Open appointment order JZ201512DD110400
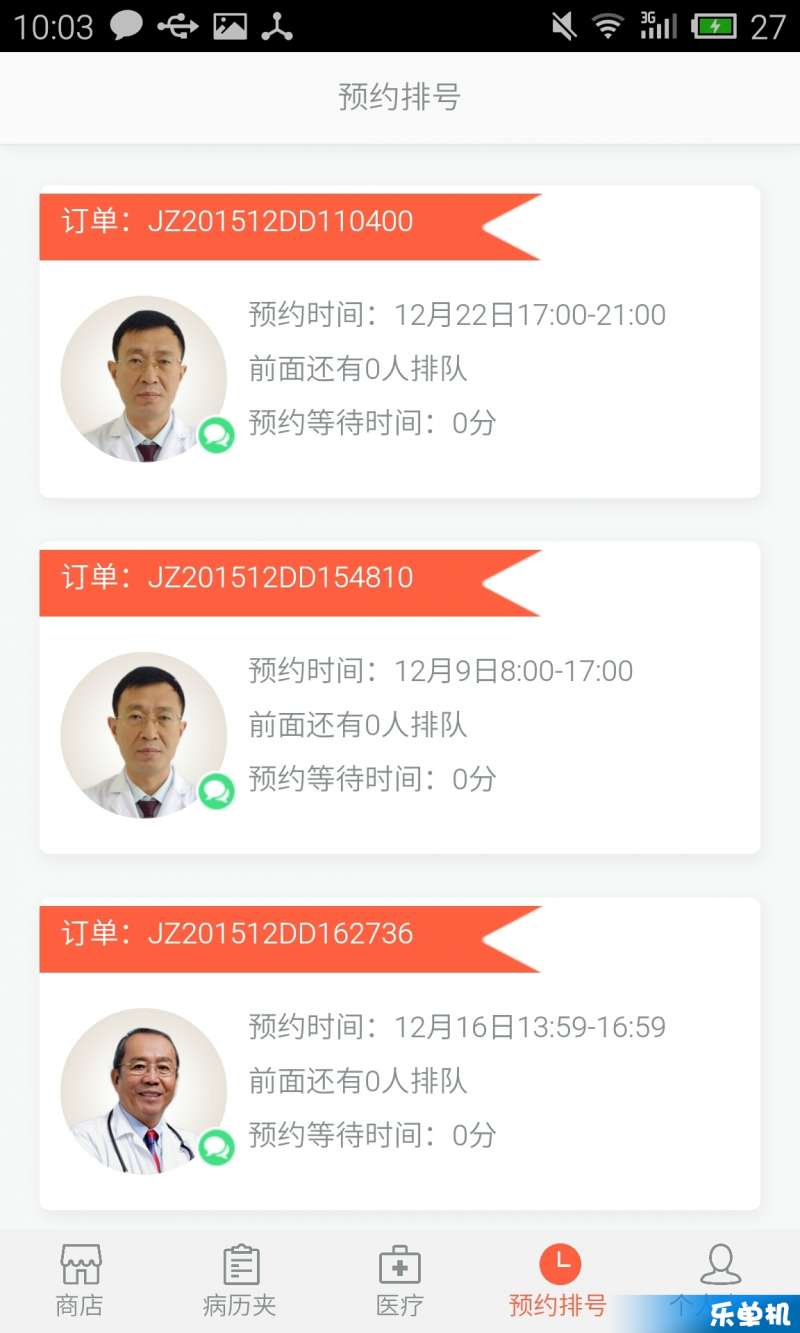800x1333 pixels. pos(400,341)
